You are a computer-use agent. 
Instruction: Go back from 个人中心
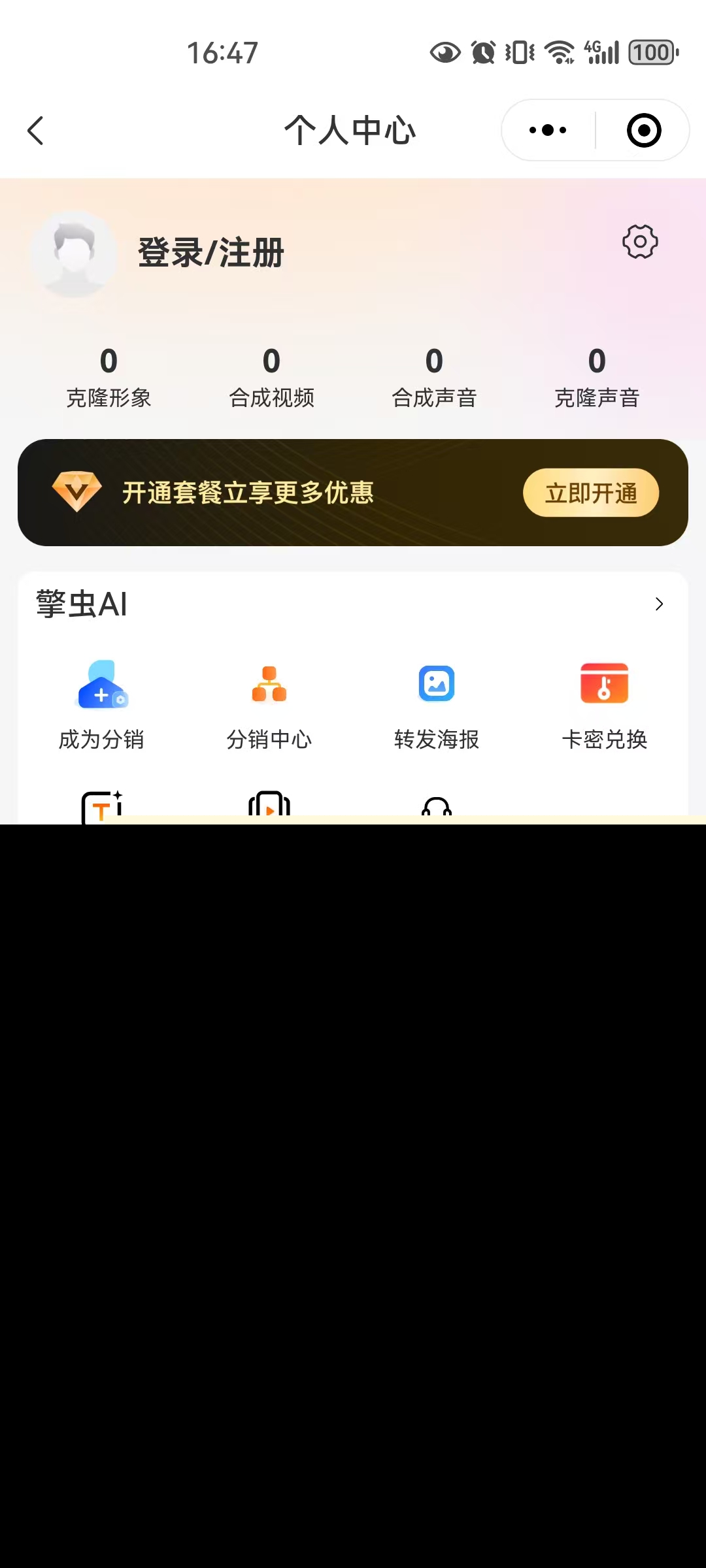[x=36, y=131]
